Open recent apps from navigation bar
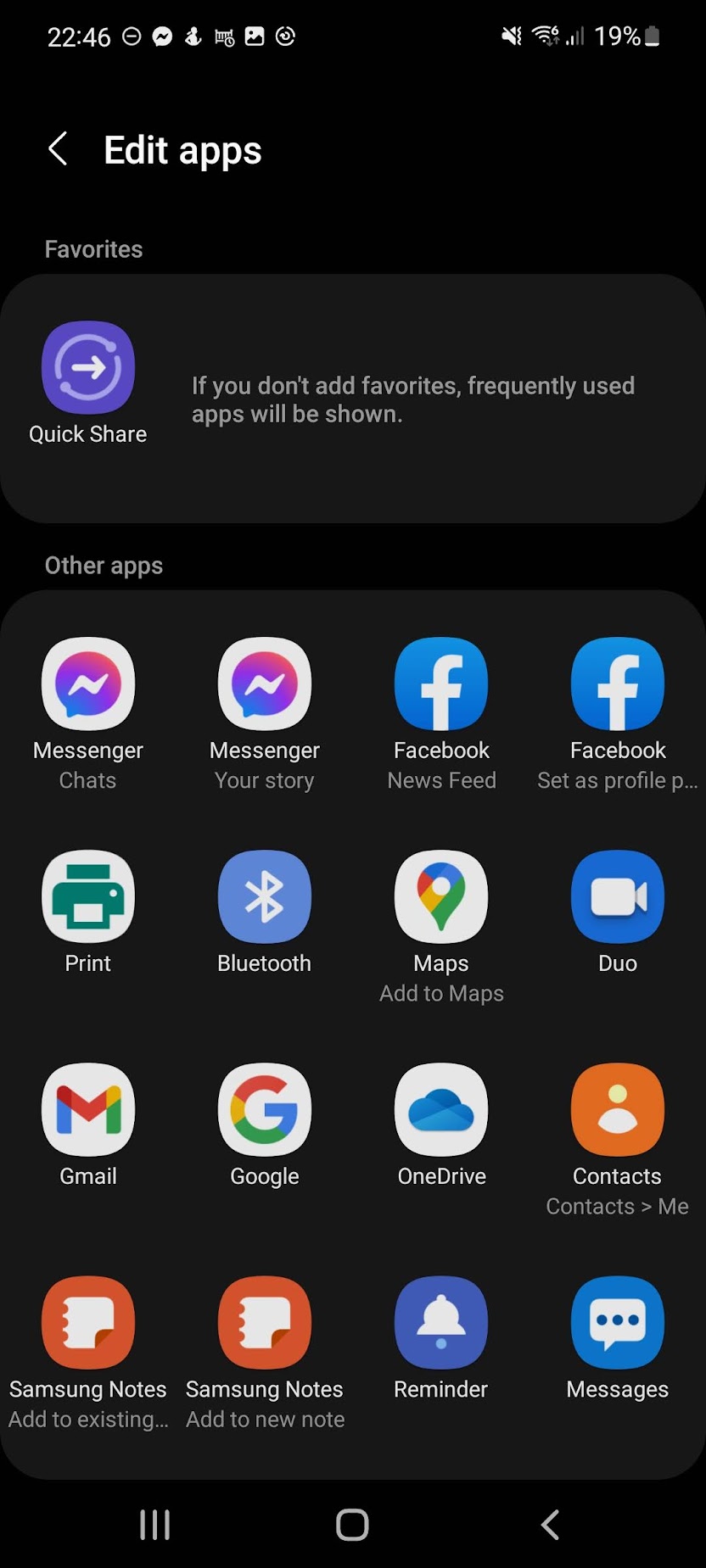The image size is (706, 1568). [x=154, y=1525]
